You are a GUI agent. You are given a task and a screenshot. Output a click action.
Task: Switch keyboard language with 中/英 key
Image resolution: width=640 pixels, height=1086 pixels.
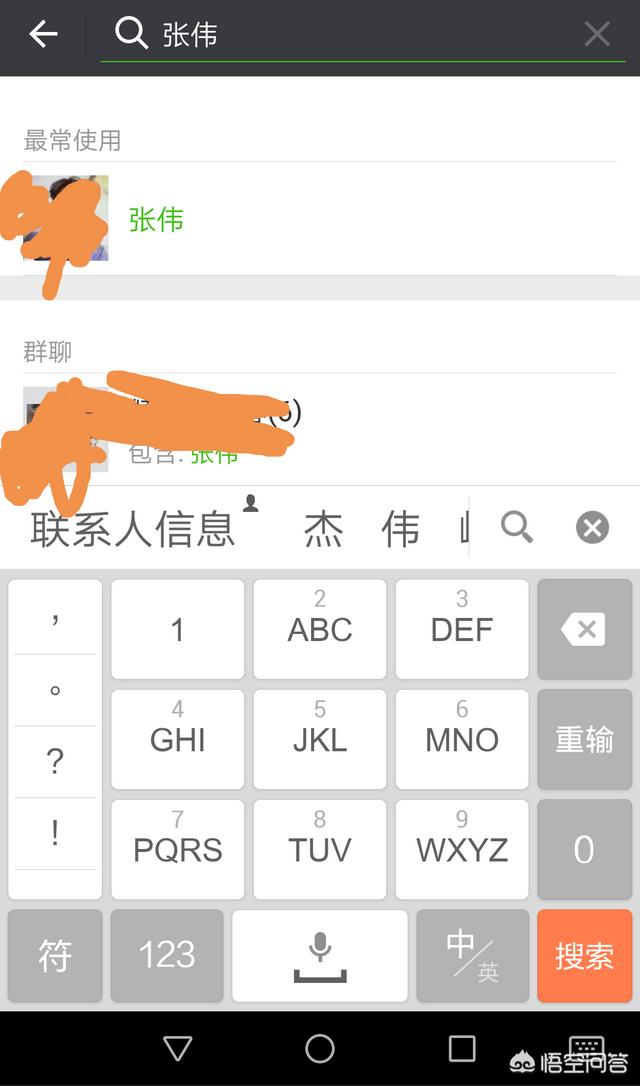(x=472, y=955)
